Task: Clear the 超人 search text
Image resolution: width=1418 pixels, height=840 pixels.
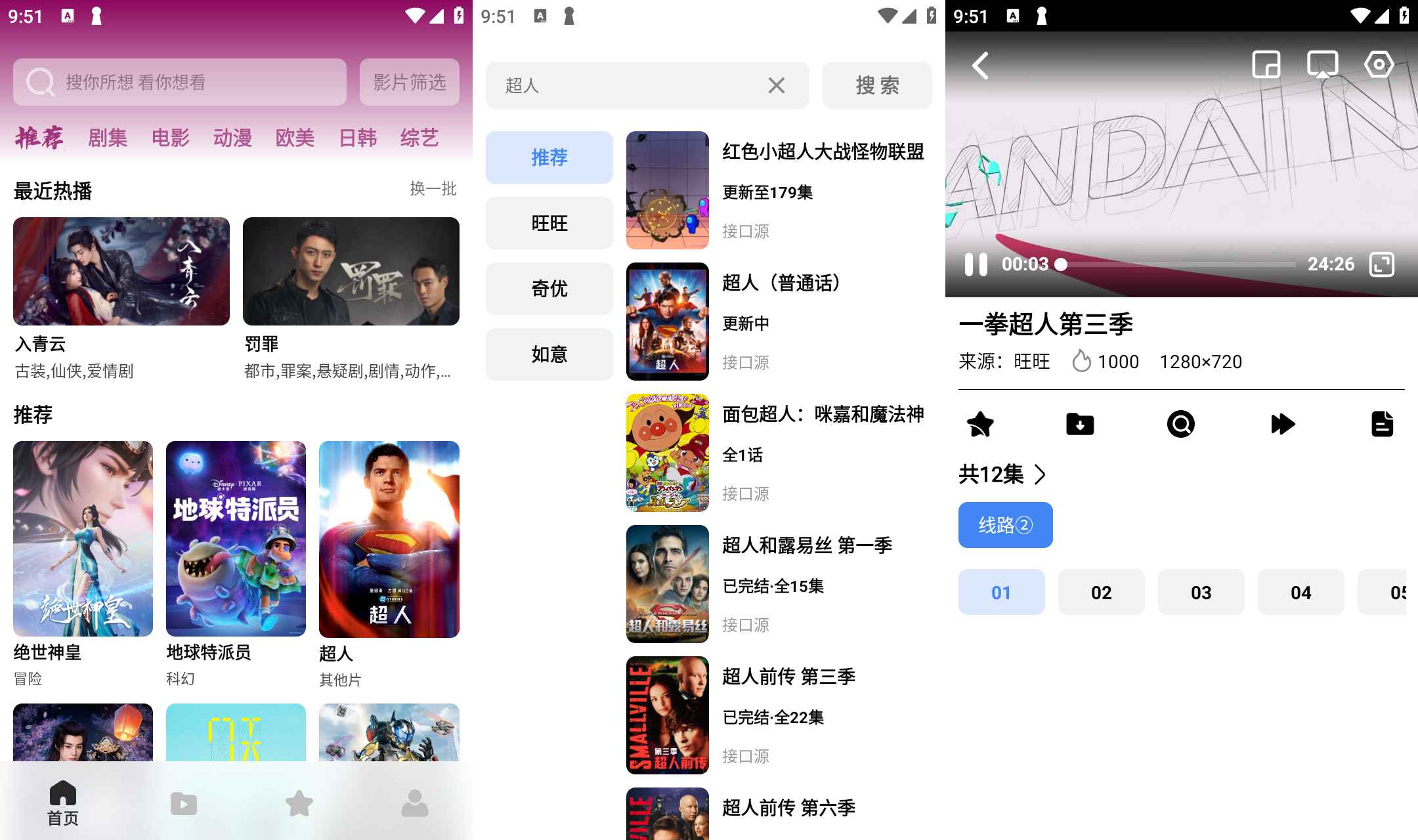Action: point(776,85)
